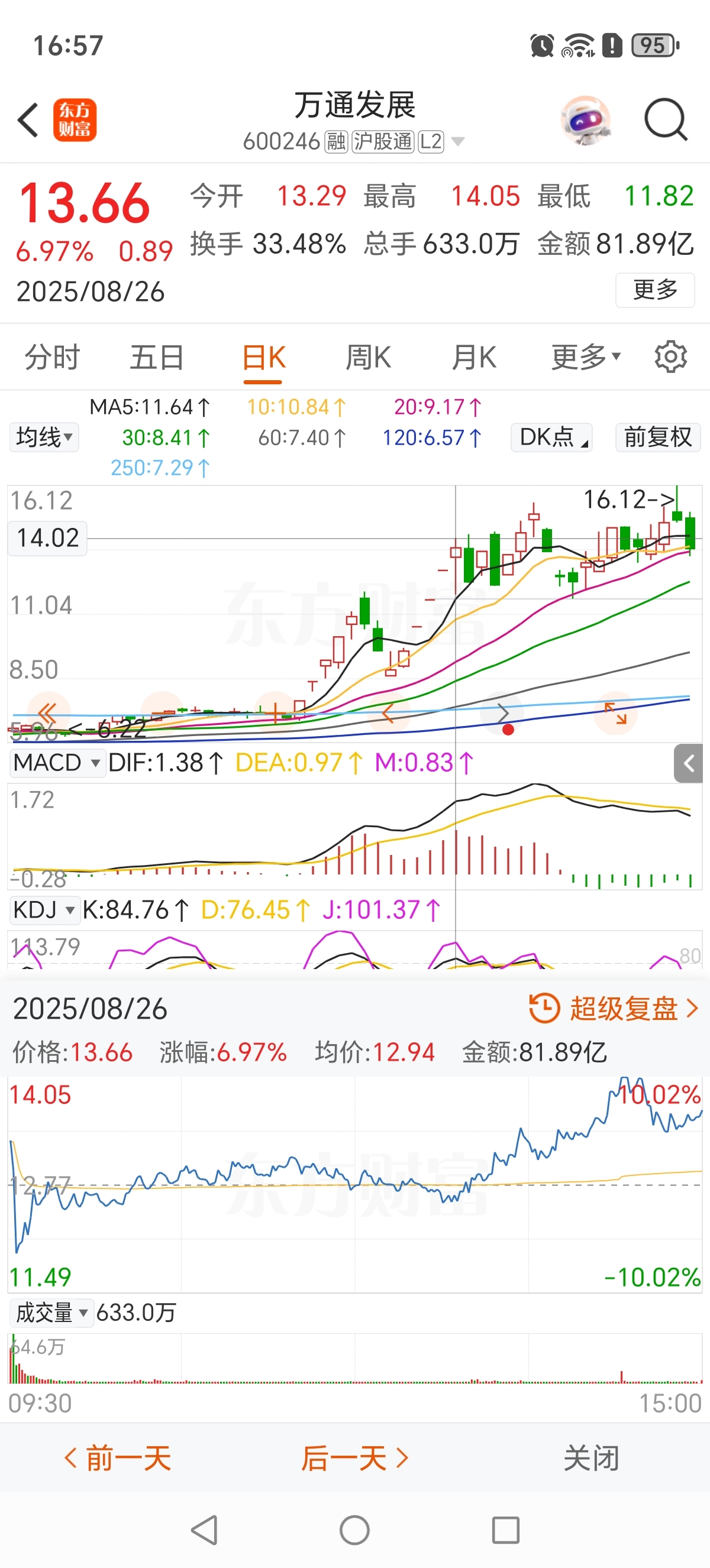Open the search magnifier icon
The width and height of the screenshot is (710, 1568).
pyautogui.click(x=666, y=119)
